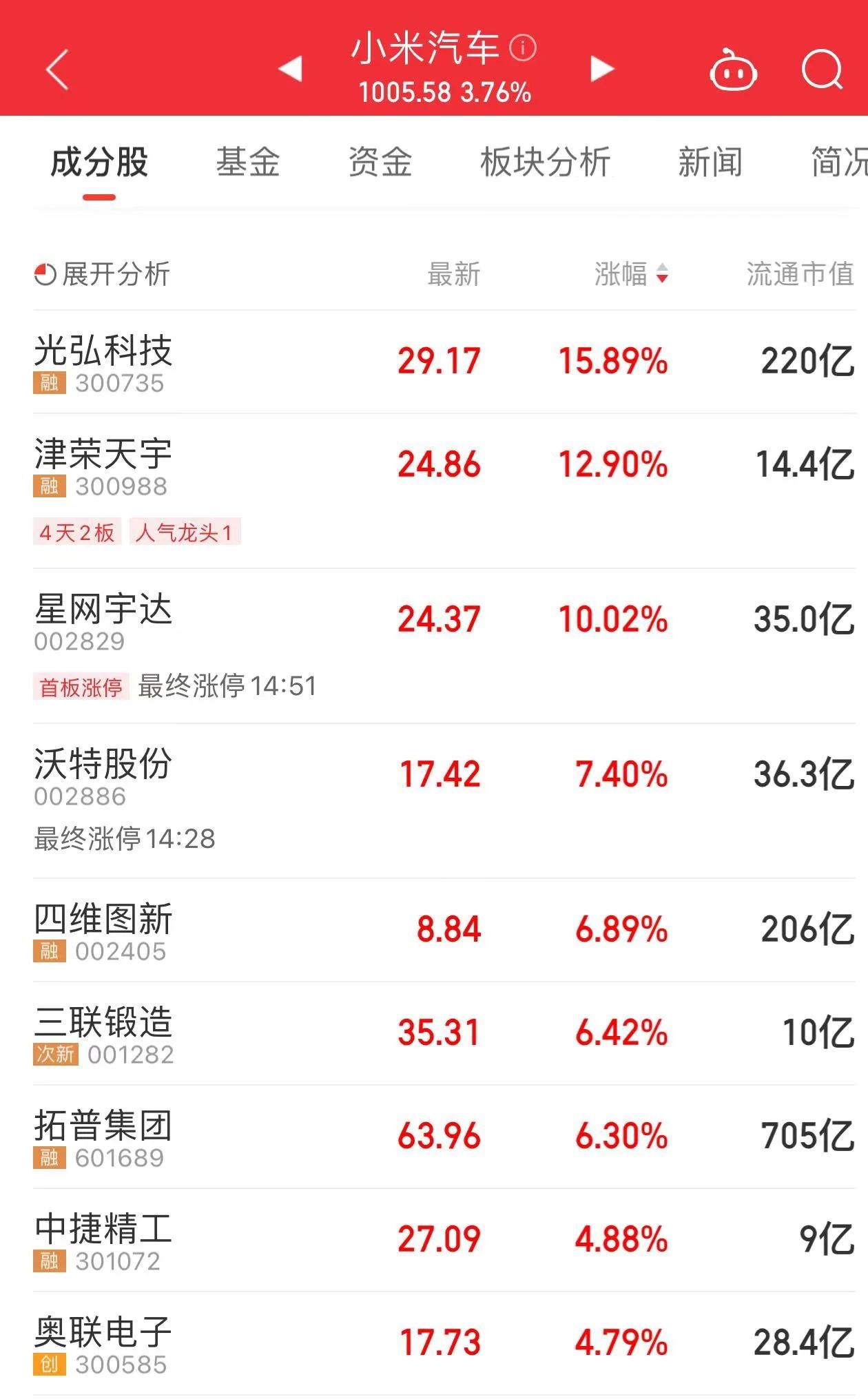Switch to the next sector with right triangle
This screenshot has height=1399, width=868.
(x=601, y=69)
